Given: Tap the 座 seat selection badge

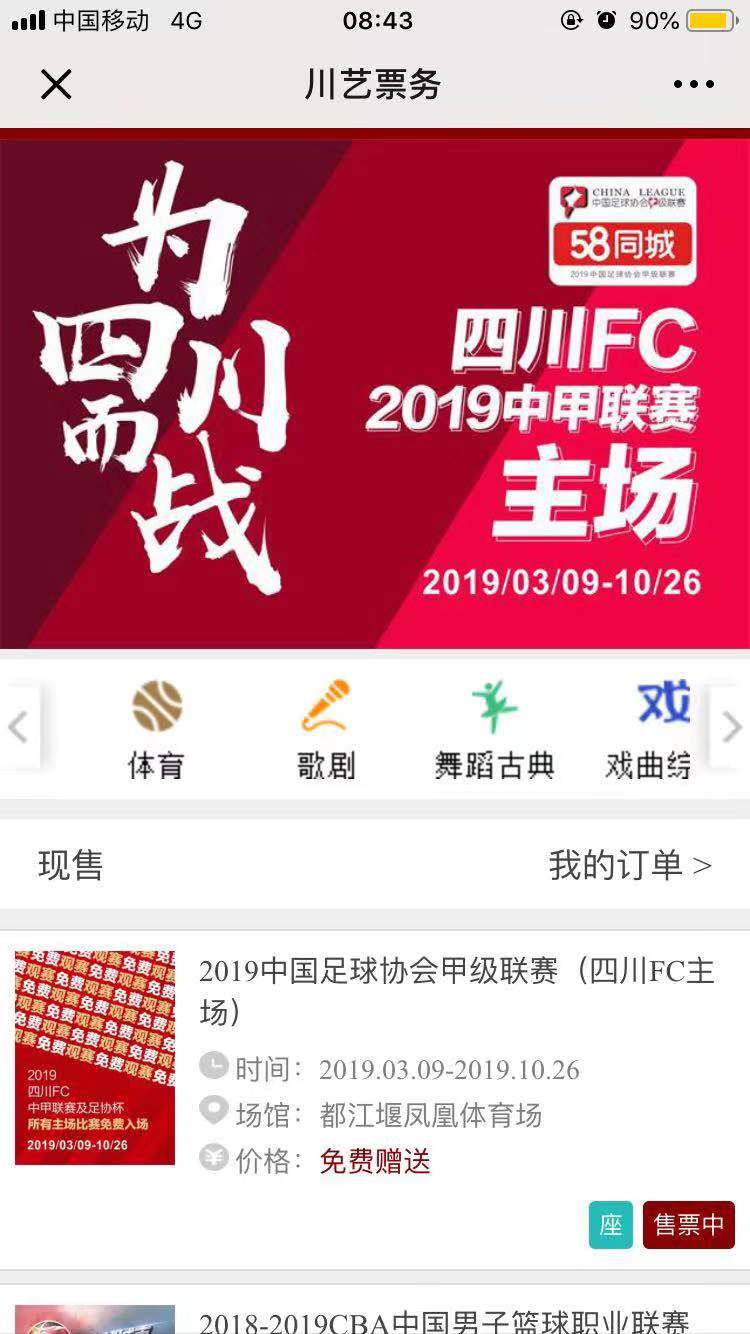Looking at the screenshot, I should pos(610,1225).
